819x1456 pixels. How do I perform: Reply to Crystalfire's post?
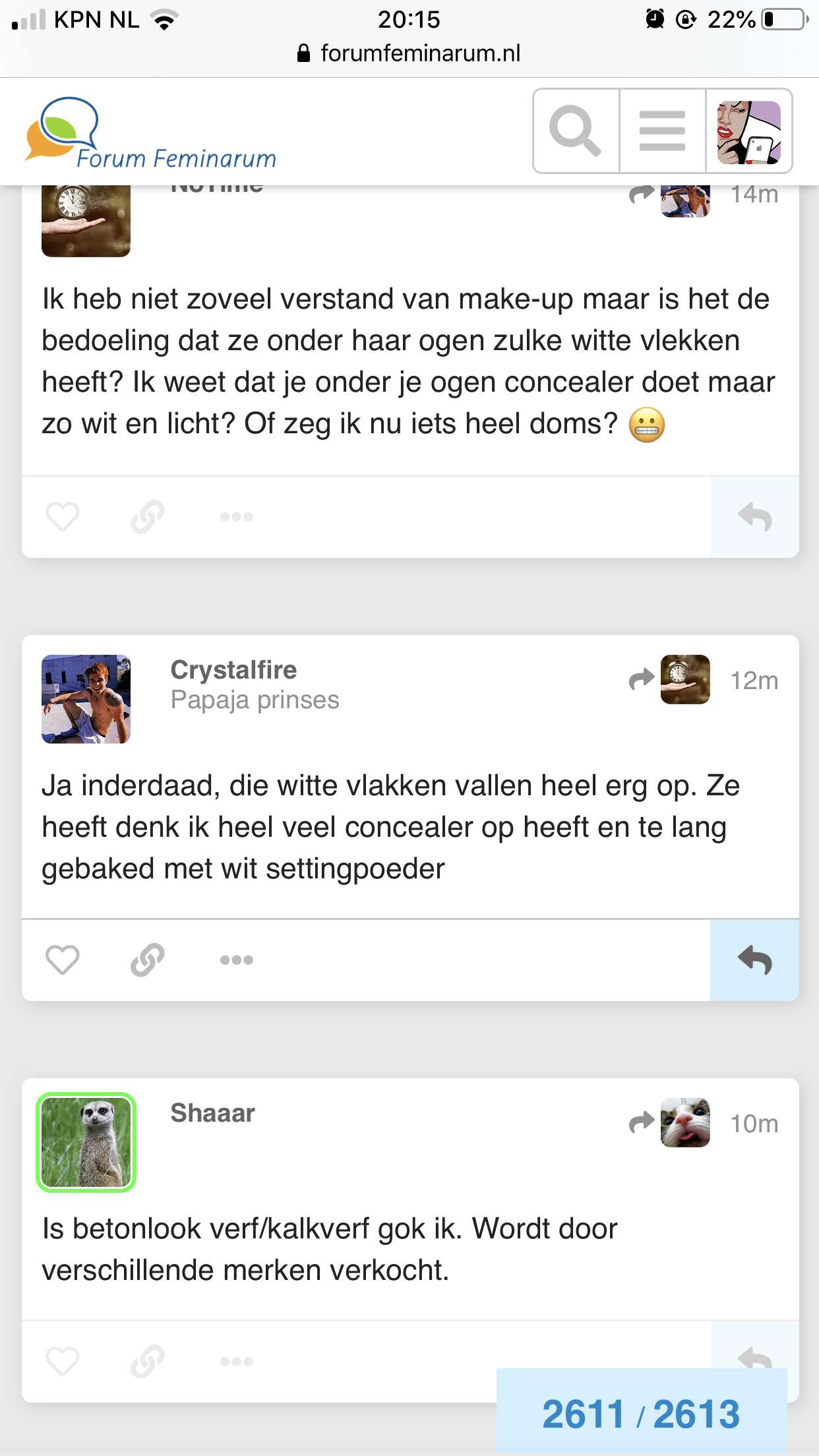[754, 960]
